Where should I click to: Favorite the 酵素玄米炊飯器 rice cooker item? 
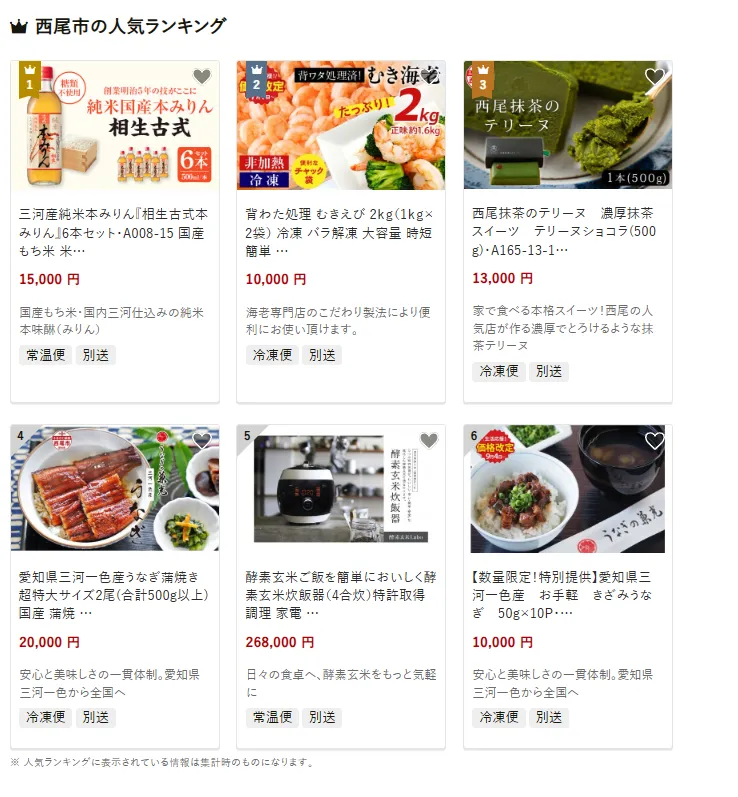coord(428,441)
